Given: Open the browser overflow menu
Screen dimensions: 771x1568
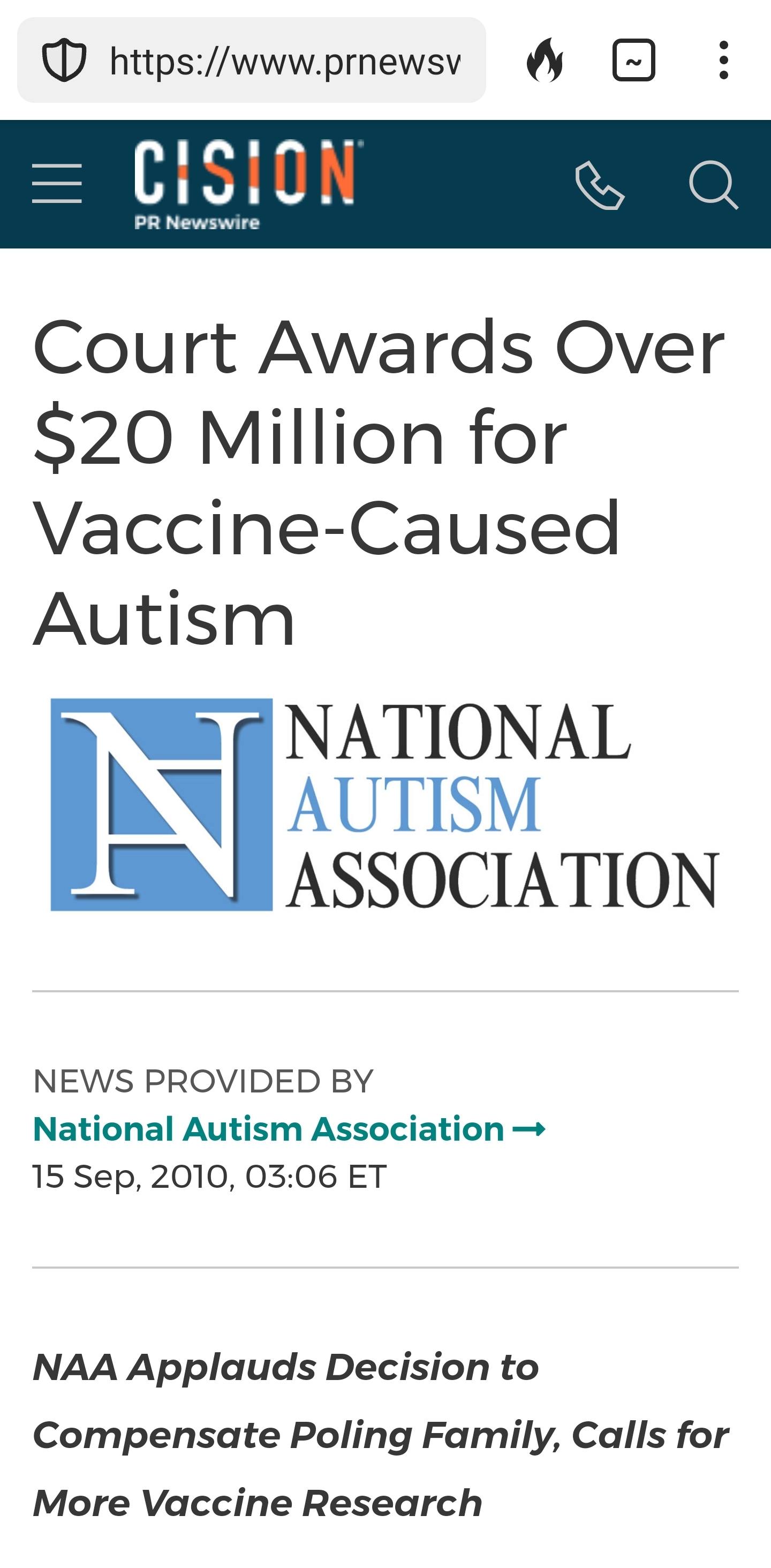Looking at the screenshot, I should [x=723, y=61].
